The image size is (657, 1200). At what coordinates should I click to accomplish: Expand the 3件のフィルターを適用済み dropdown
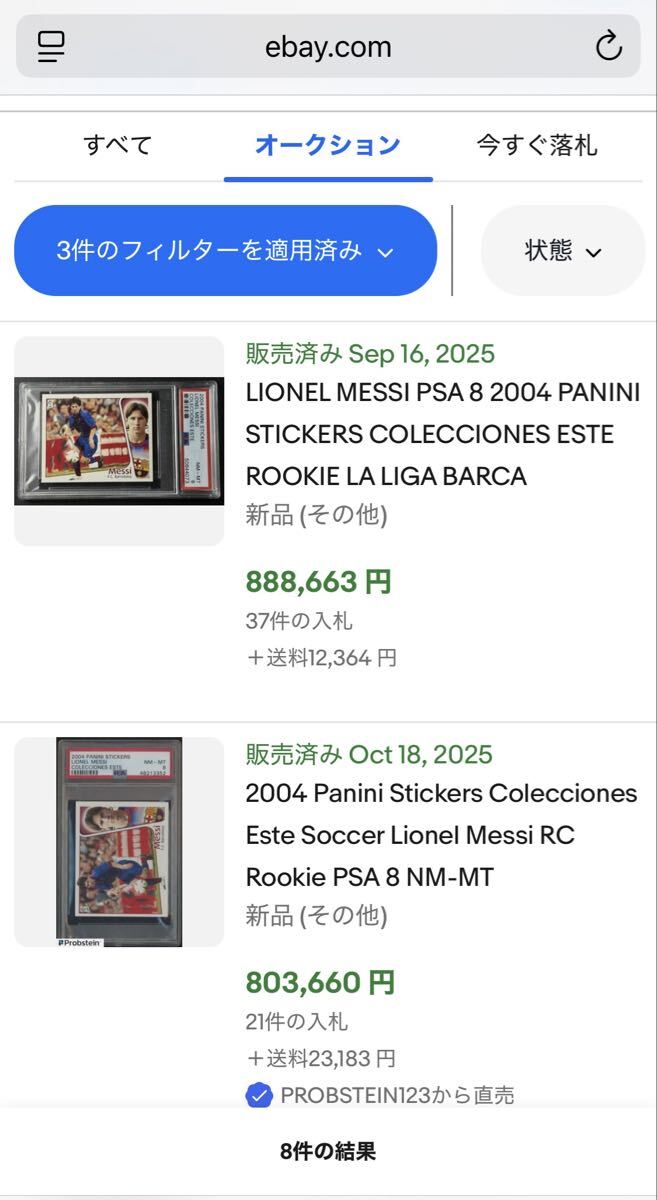225,251
